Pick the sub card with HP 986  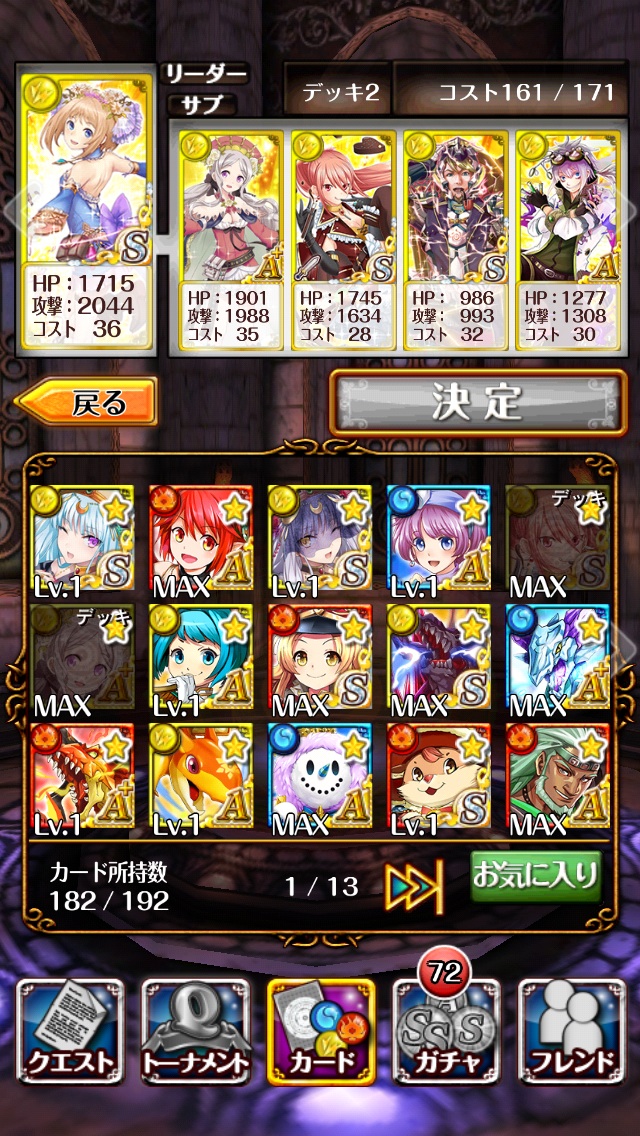tap(455, 240)
